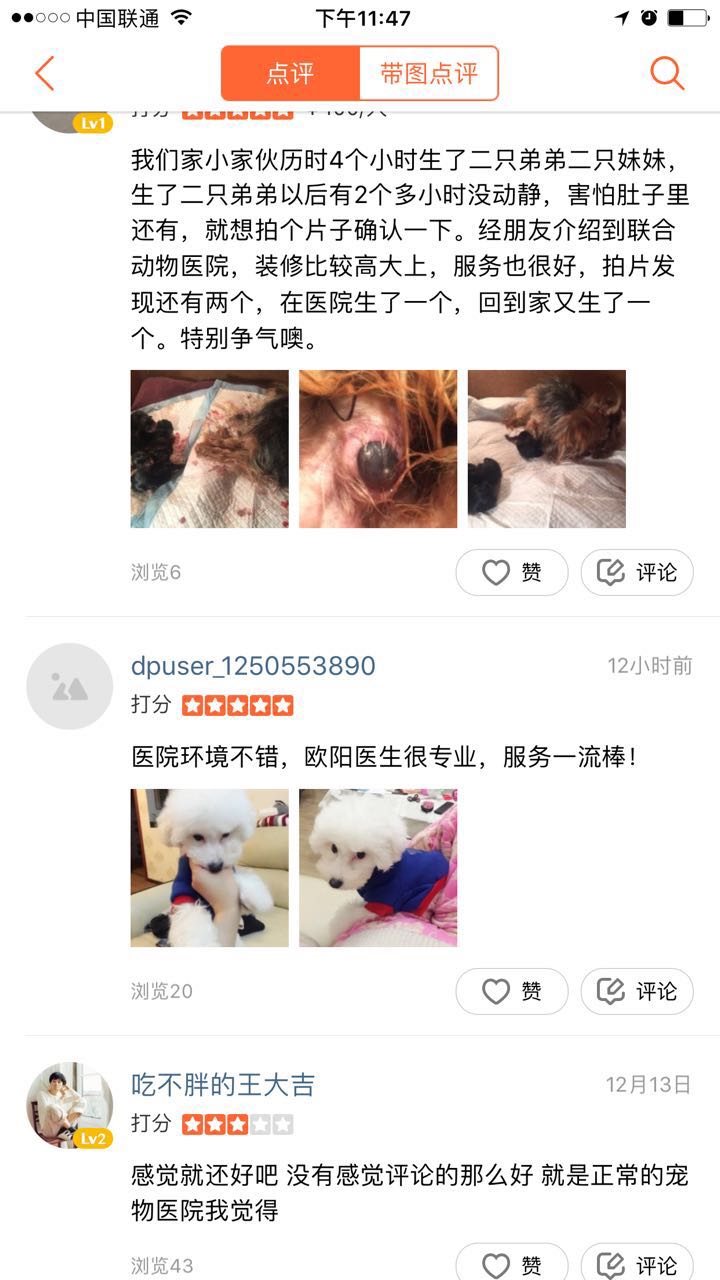The width and height of the screenshot is (720, 1280).
Task: View the avatar of dpuser_1250553890
Action: (69, 686)
